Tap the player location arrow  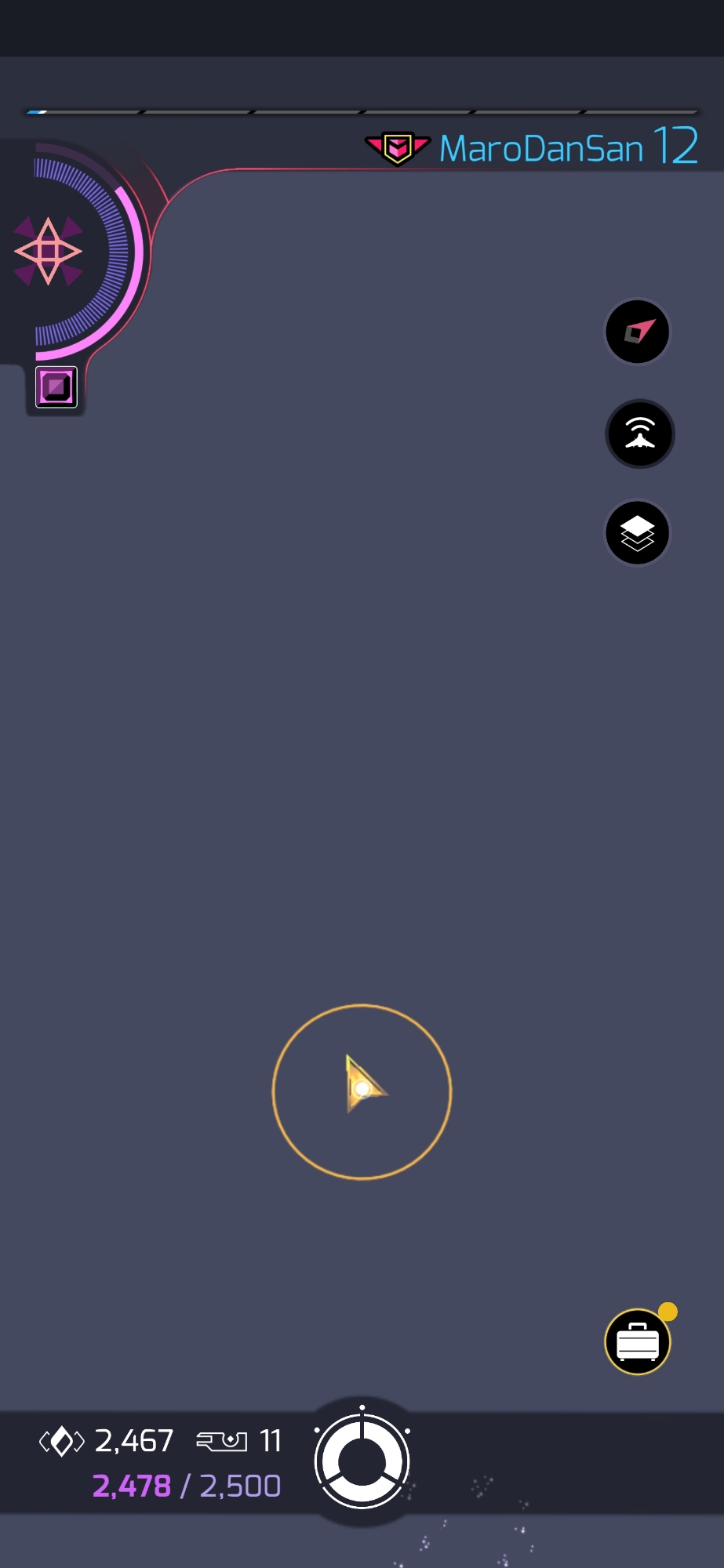pos(362,1087)
